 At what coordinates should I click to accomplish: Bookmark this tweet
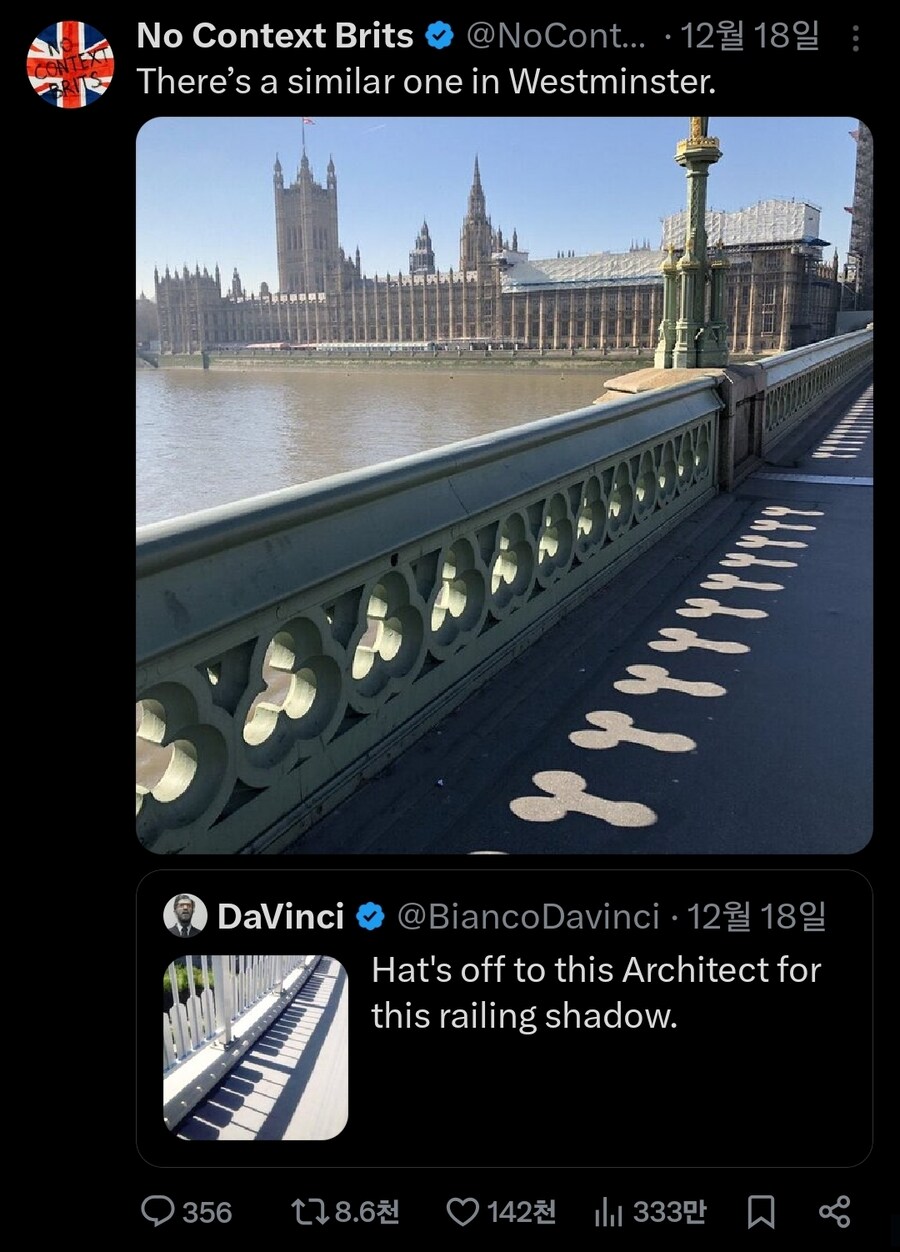click(761, 1212)
